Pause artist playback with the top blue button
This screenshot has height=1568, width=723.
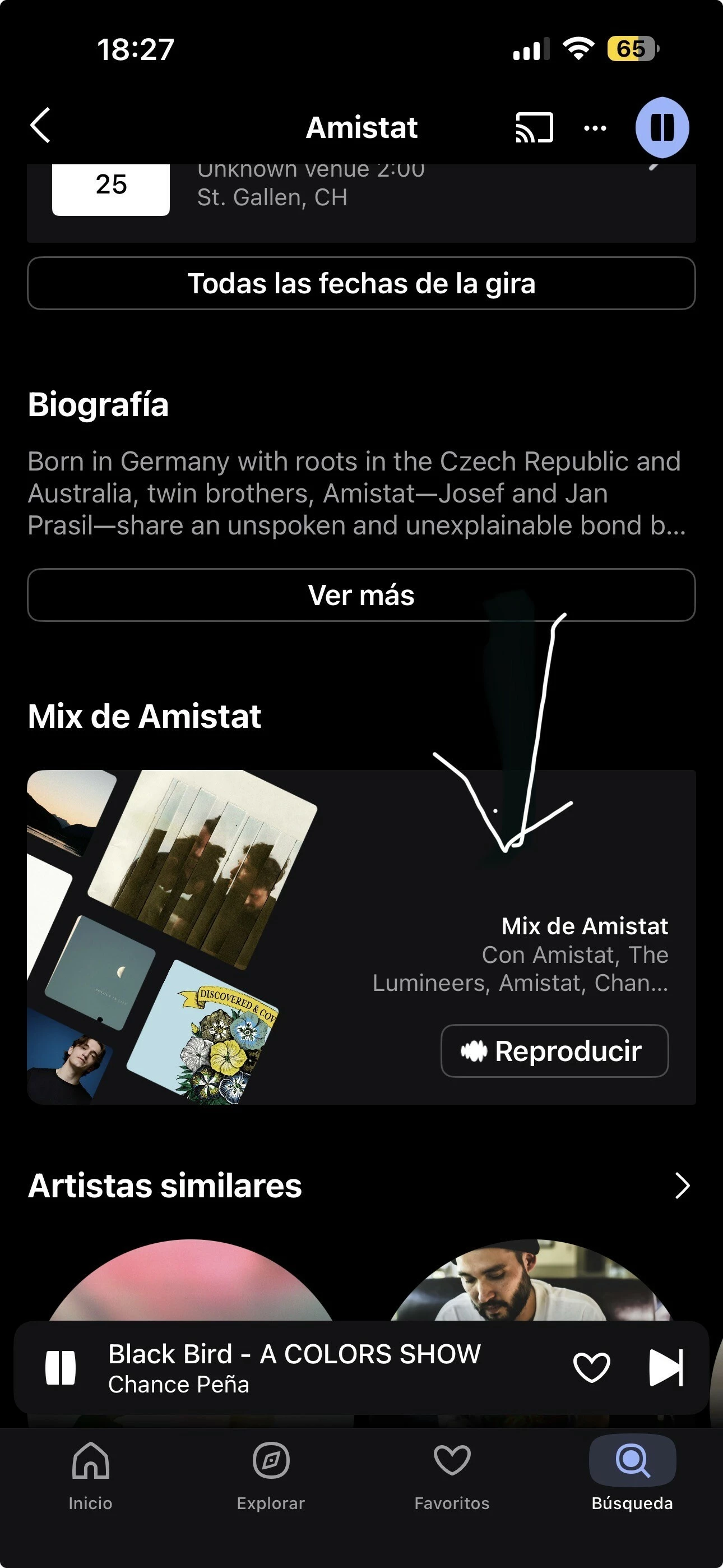[x=662, y=128]
